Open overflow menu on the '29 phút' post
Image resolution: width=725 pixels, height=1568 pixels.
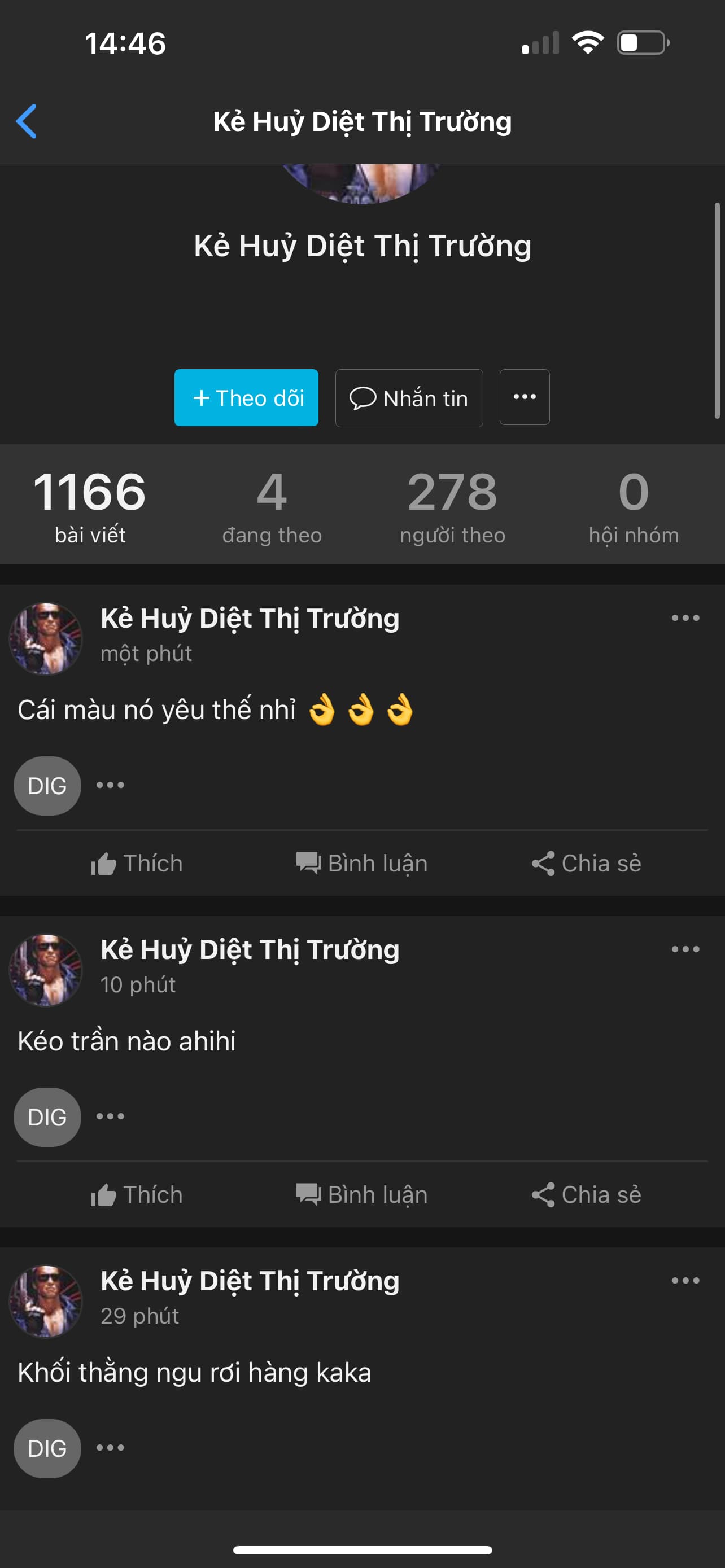[x=685, y=1280]
